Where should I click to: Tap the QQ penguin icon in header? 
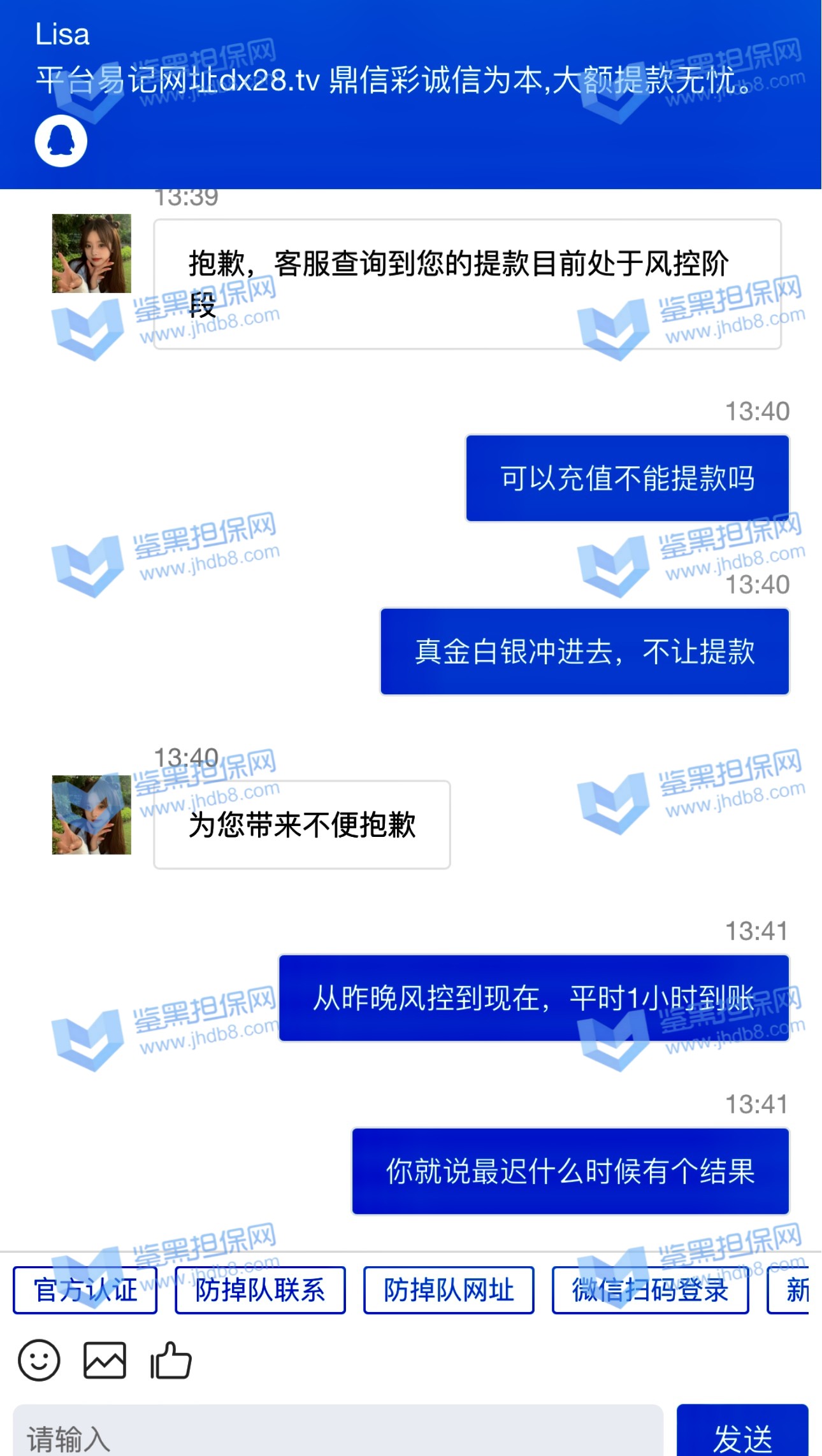pyautogui.click(x=61, y=141)
